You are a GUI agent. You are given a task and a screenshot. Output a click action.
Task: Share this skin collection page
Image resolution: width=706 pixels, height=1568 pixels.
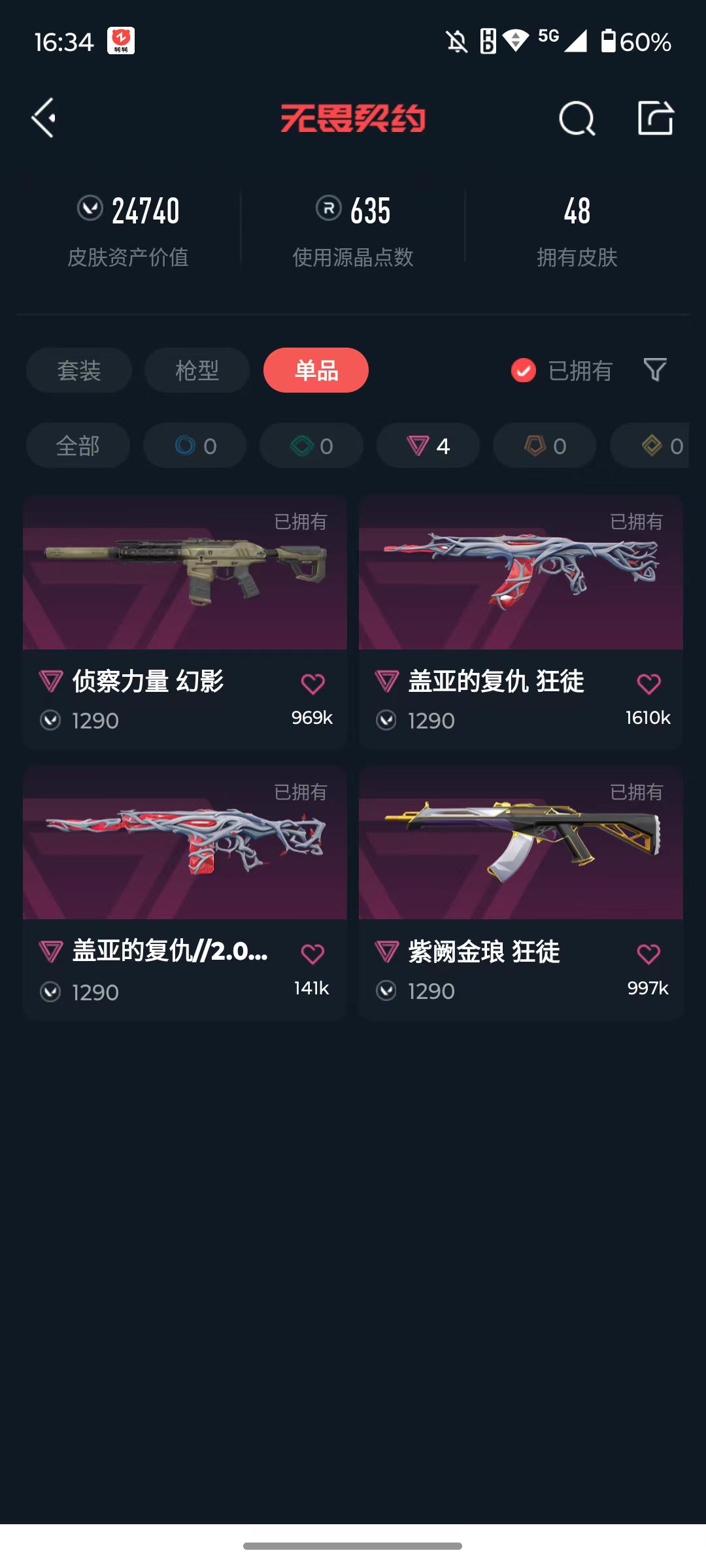click(x=656, y=118)
